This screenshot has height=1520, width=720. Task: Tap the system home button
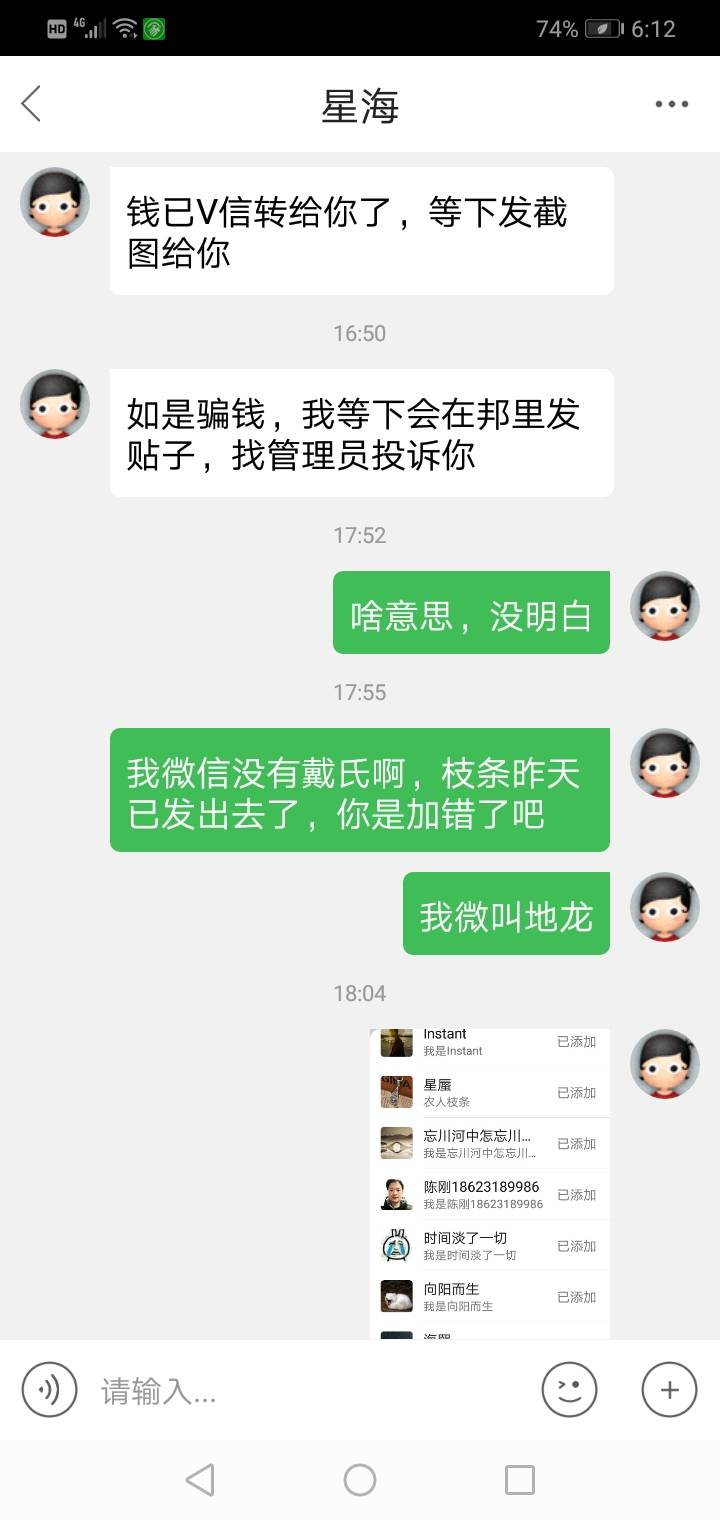(360, 1479)
